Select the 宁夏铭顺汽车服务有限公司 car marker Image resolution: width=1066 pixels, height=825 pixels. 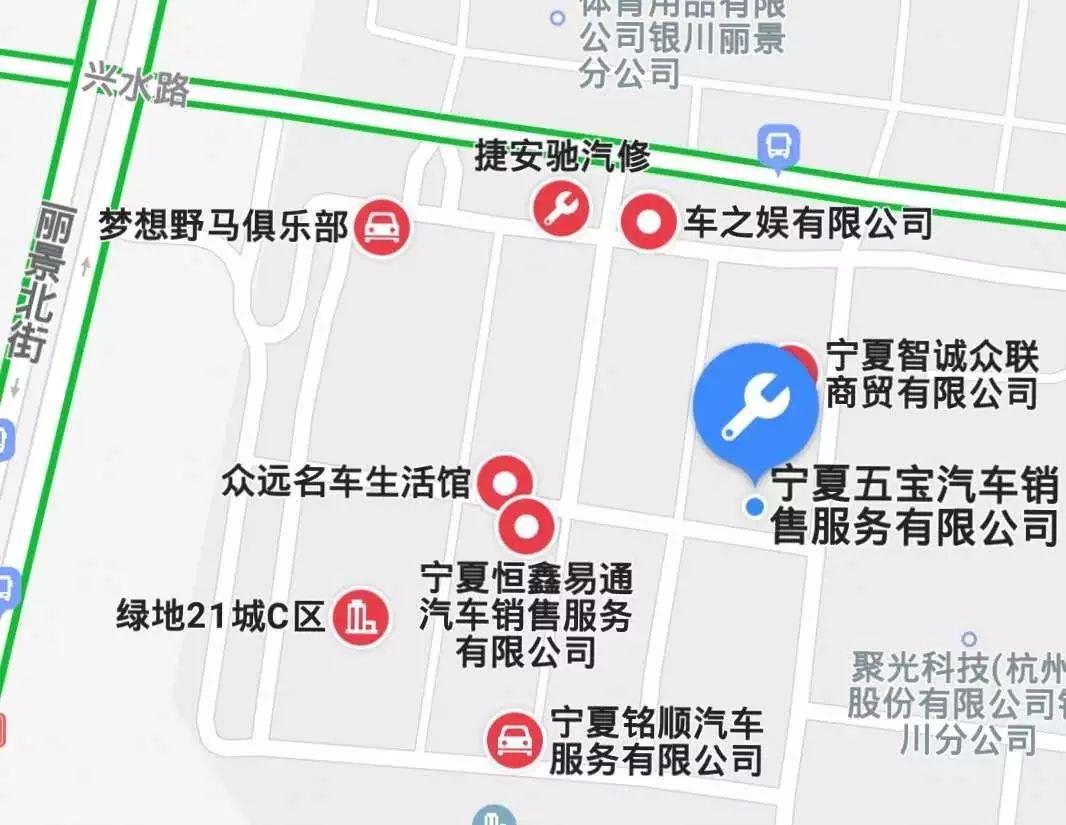(514, 741)
